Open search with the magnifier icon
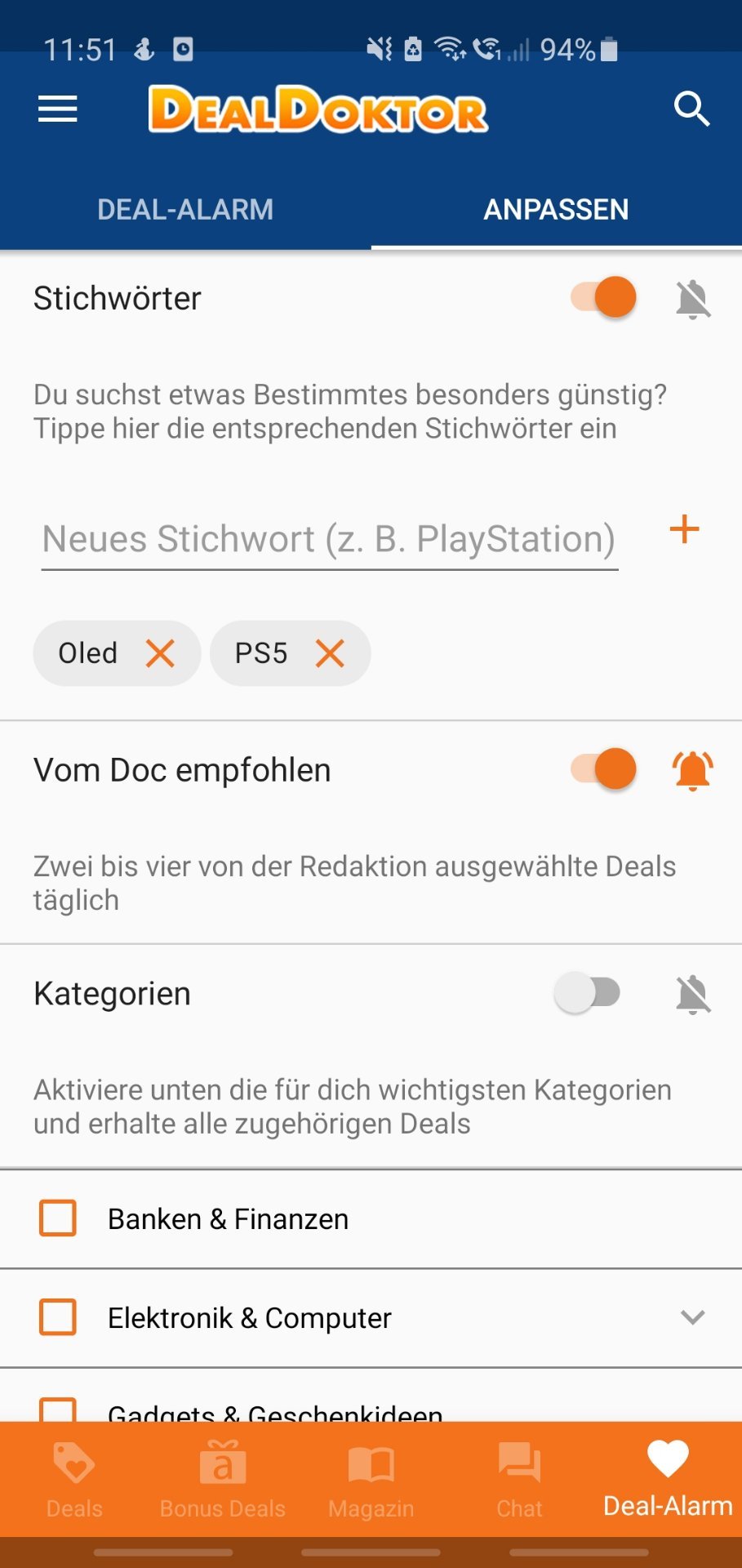Viewport: 742px width, 1568px height. (x=691, y=109)
